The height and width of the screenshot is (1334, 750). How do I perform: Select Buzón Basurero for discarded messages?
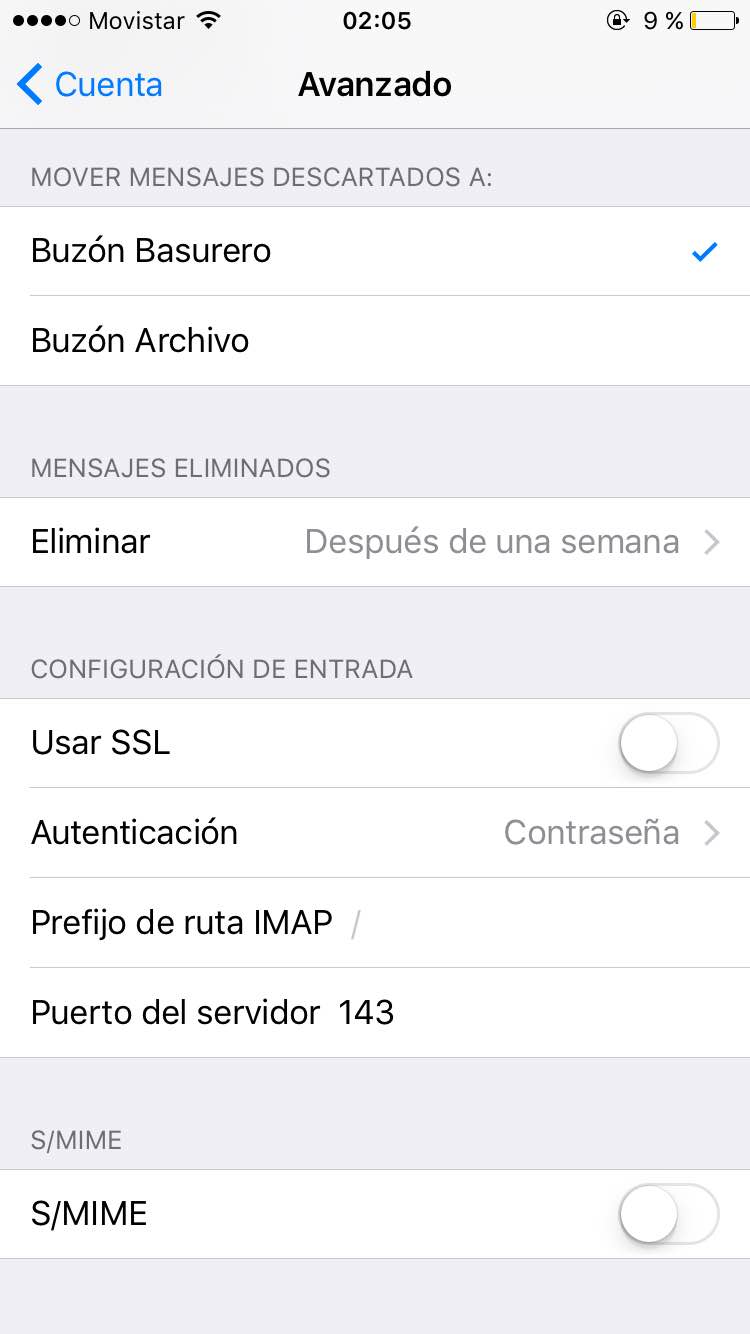coord(375,251)
